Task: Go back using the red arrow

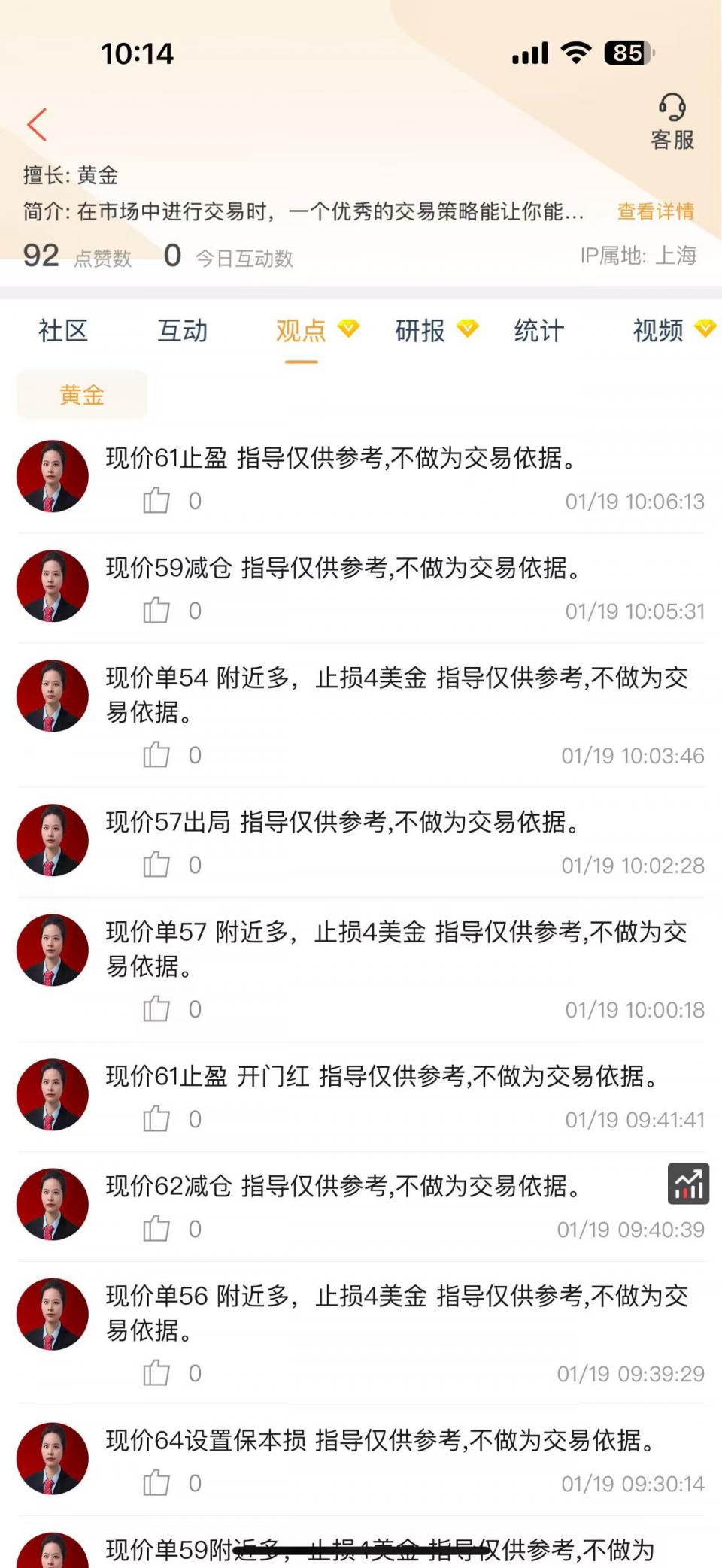Action: (37, 125)
